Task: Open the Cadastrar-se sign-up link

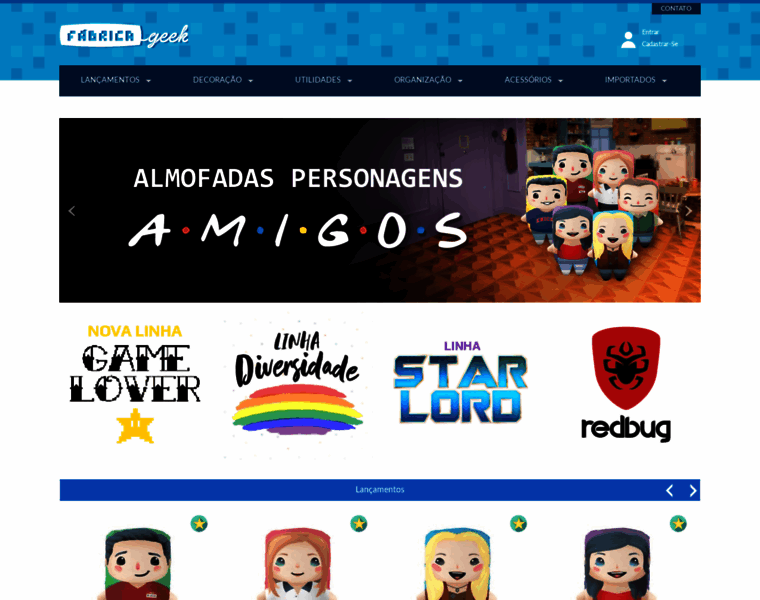Action: point(659,44)
